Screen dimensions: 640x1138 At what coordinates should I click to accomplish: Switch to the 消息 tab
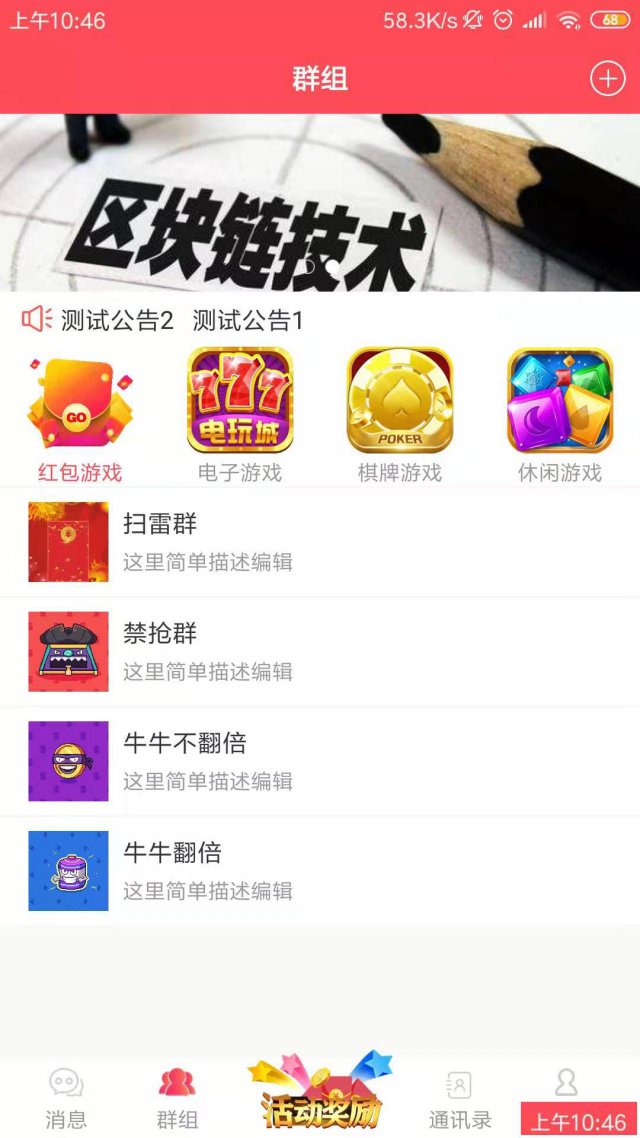click(66, 1098)
